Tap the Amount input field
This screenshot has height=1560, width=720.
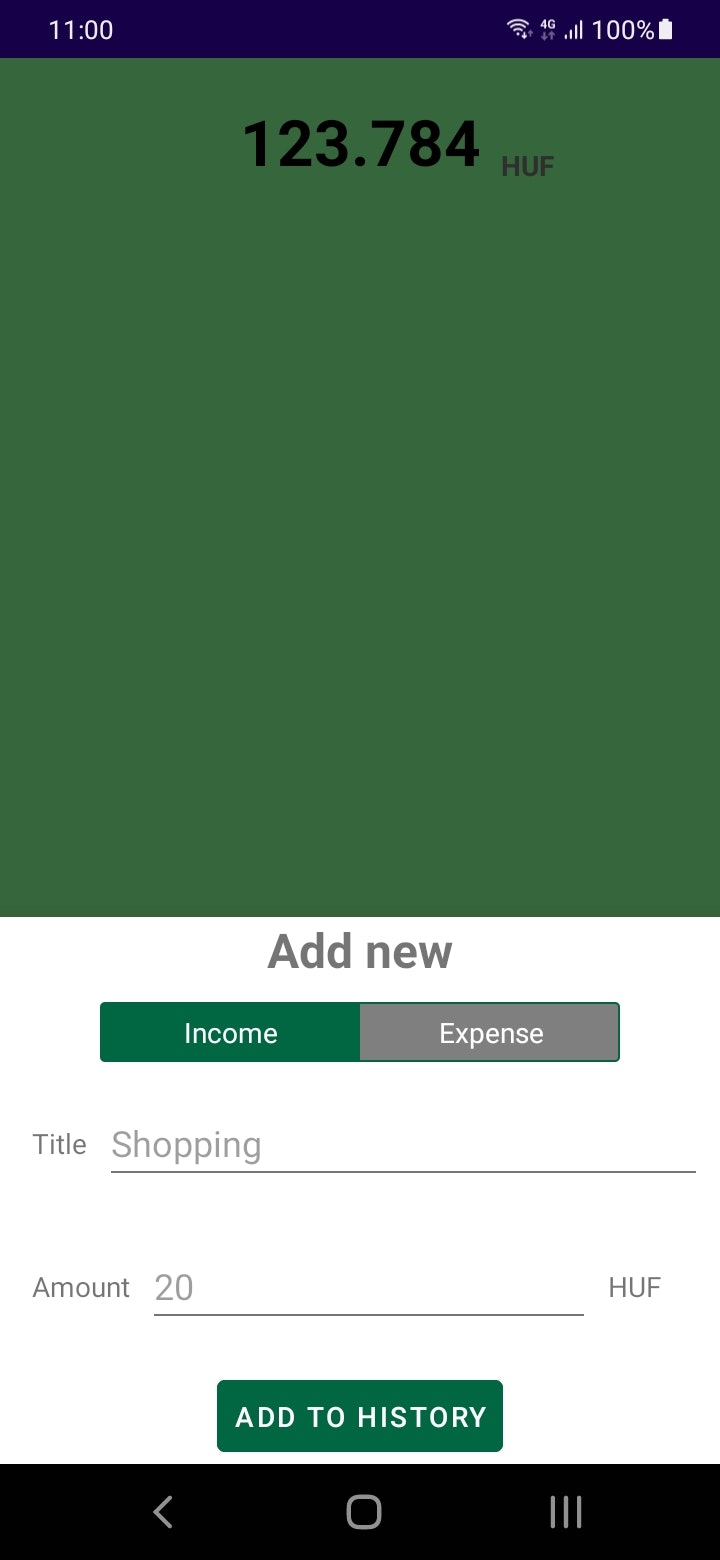click(368, 1288)
